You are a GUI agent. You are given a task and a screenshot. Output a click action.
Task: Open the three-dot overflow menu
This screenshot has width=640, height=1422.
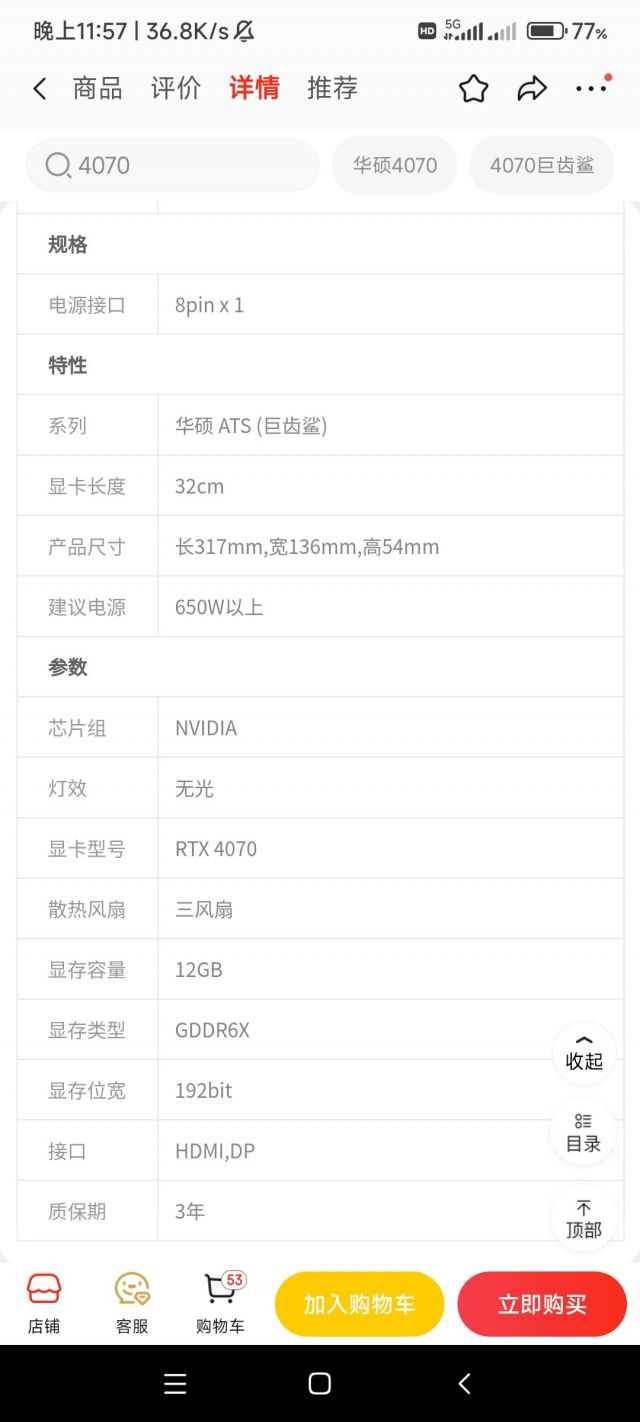click(x=591, y=88)
